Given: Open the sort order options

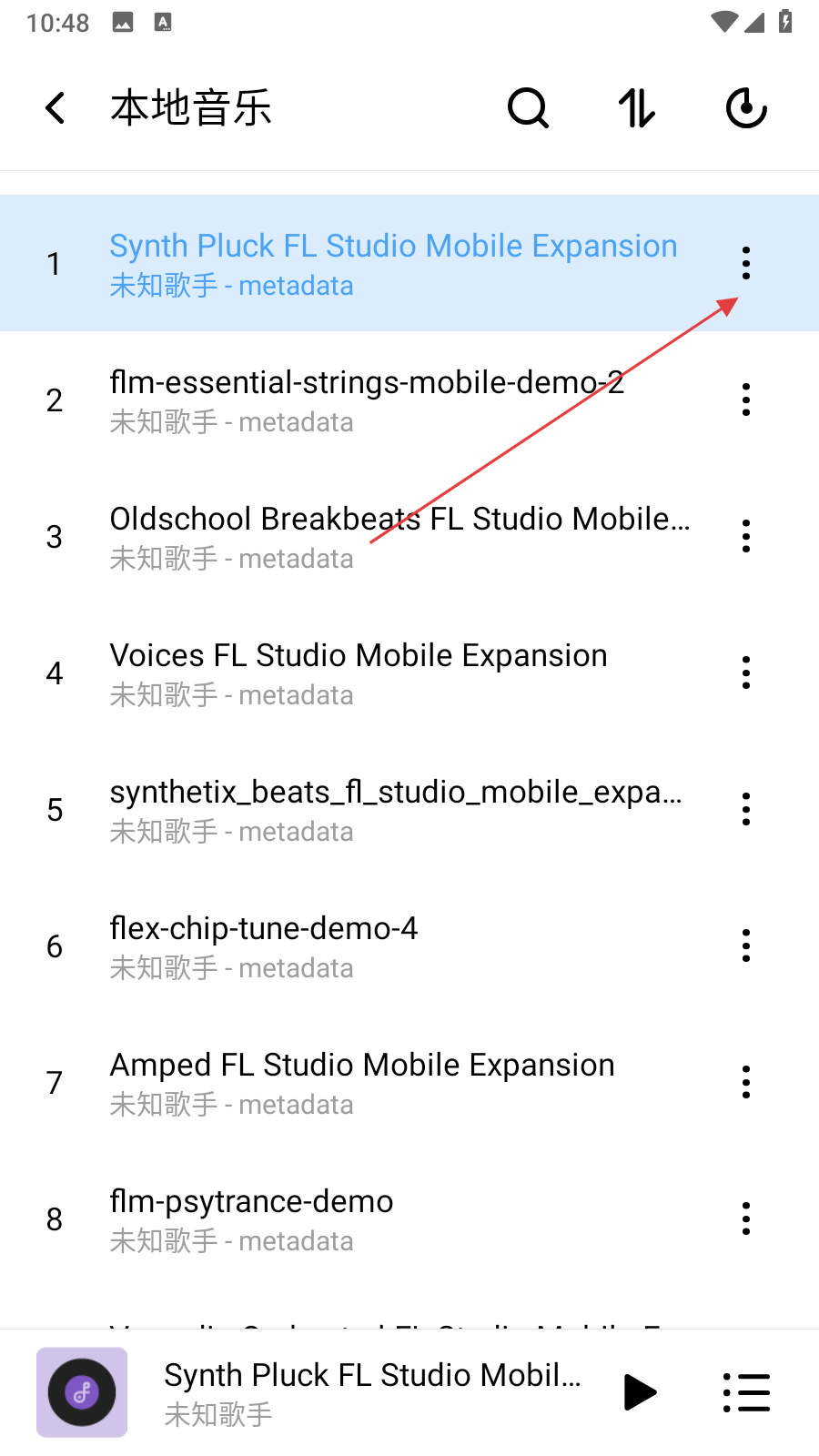Looking at the screenshot, I should (637, 108).
